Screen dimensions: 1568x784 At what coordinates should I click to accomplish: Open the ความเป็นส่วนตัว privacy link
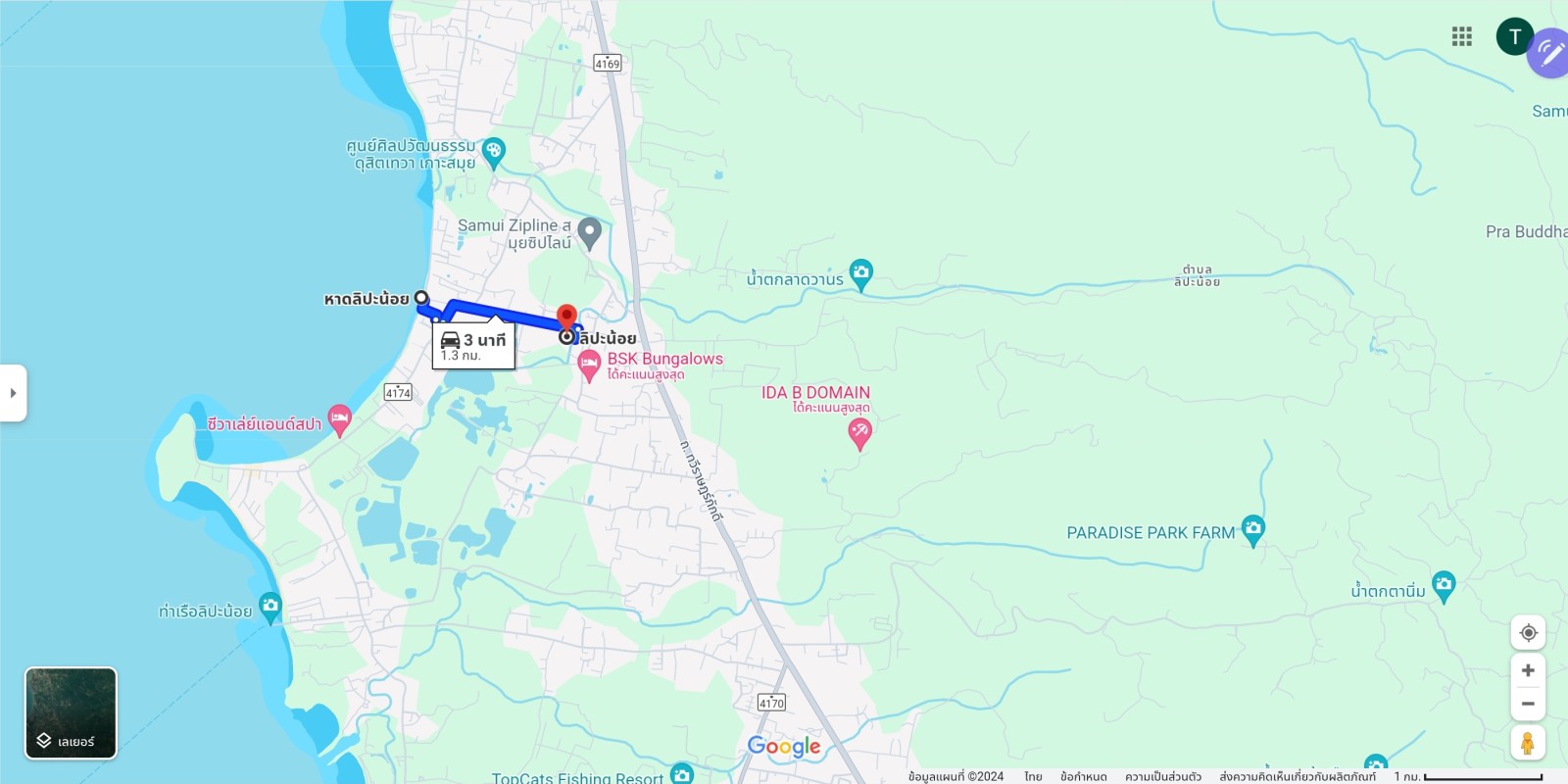tap(1162, 776)
